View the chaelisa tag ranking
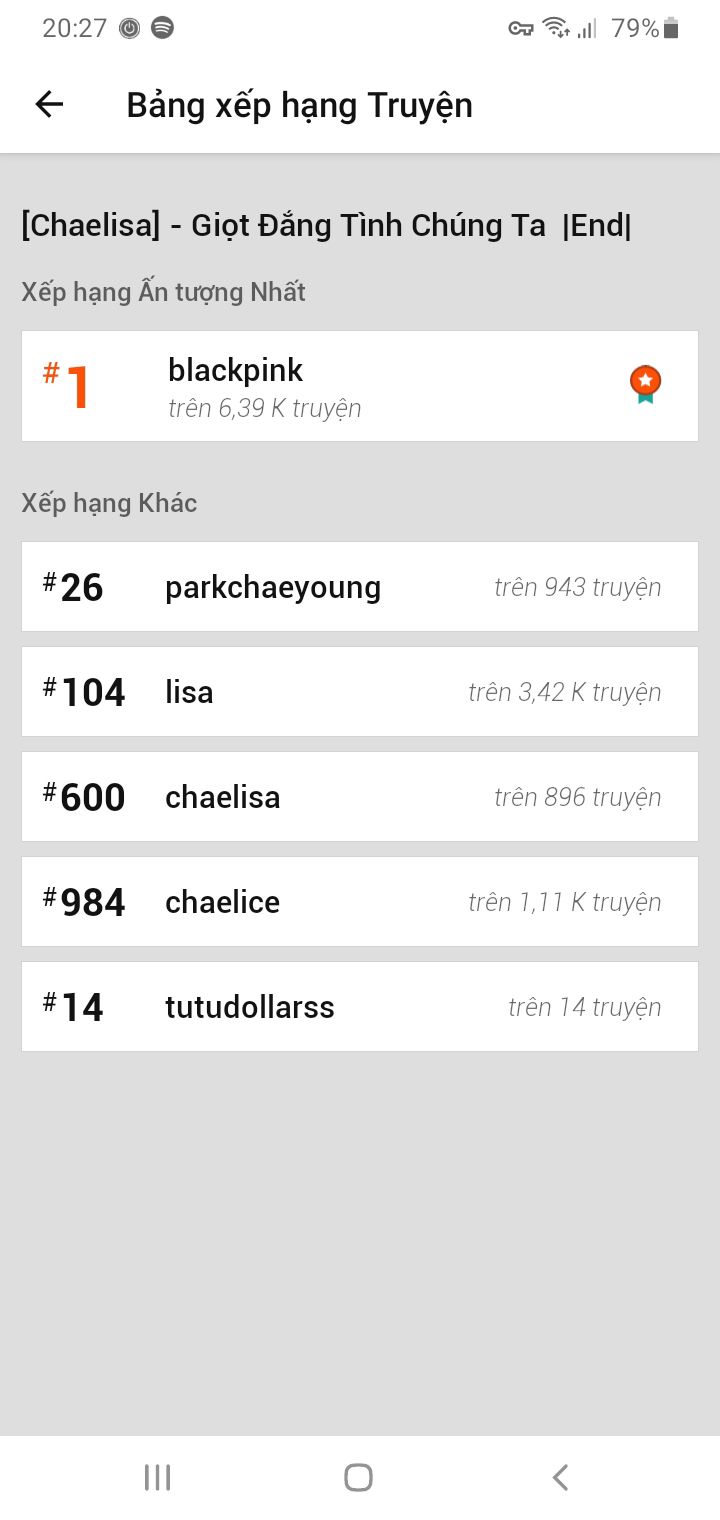This screenshot has width=720, height=1520. pyautogui.click(x=360, y=797)
